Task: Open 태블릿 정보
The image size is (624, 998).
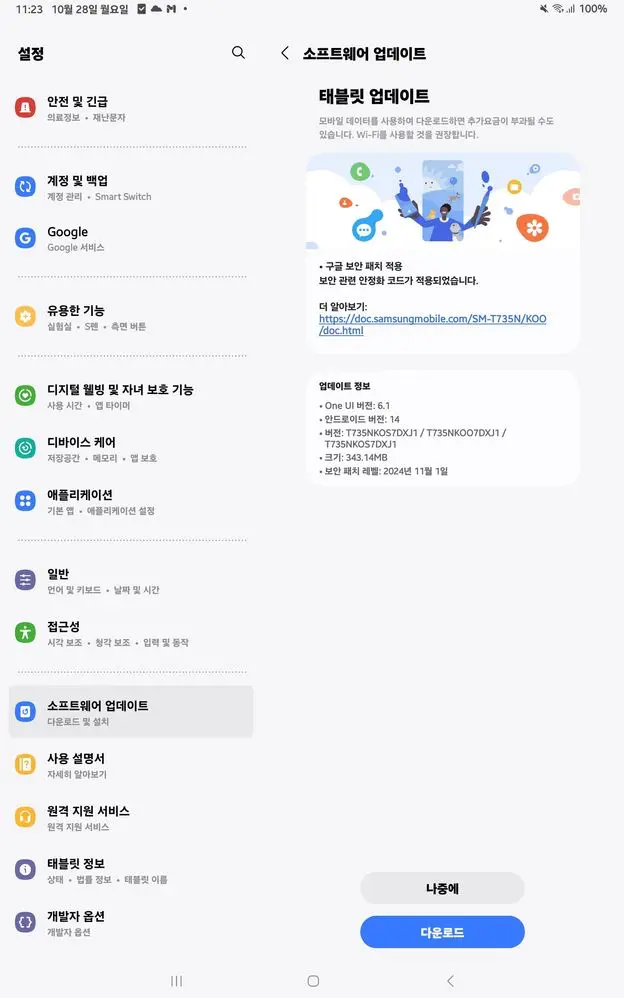Action: pyautogui.click(x=130, y=870)
